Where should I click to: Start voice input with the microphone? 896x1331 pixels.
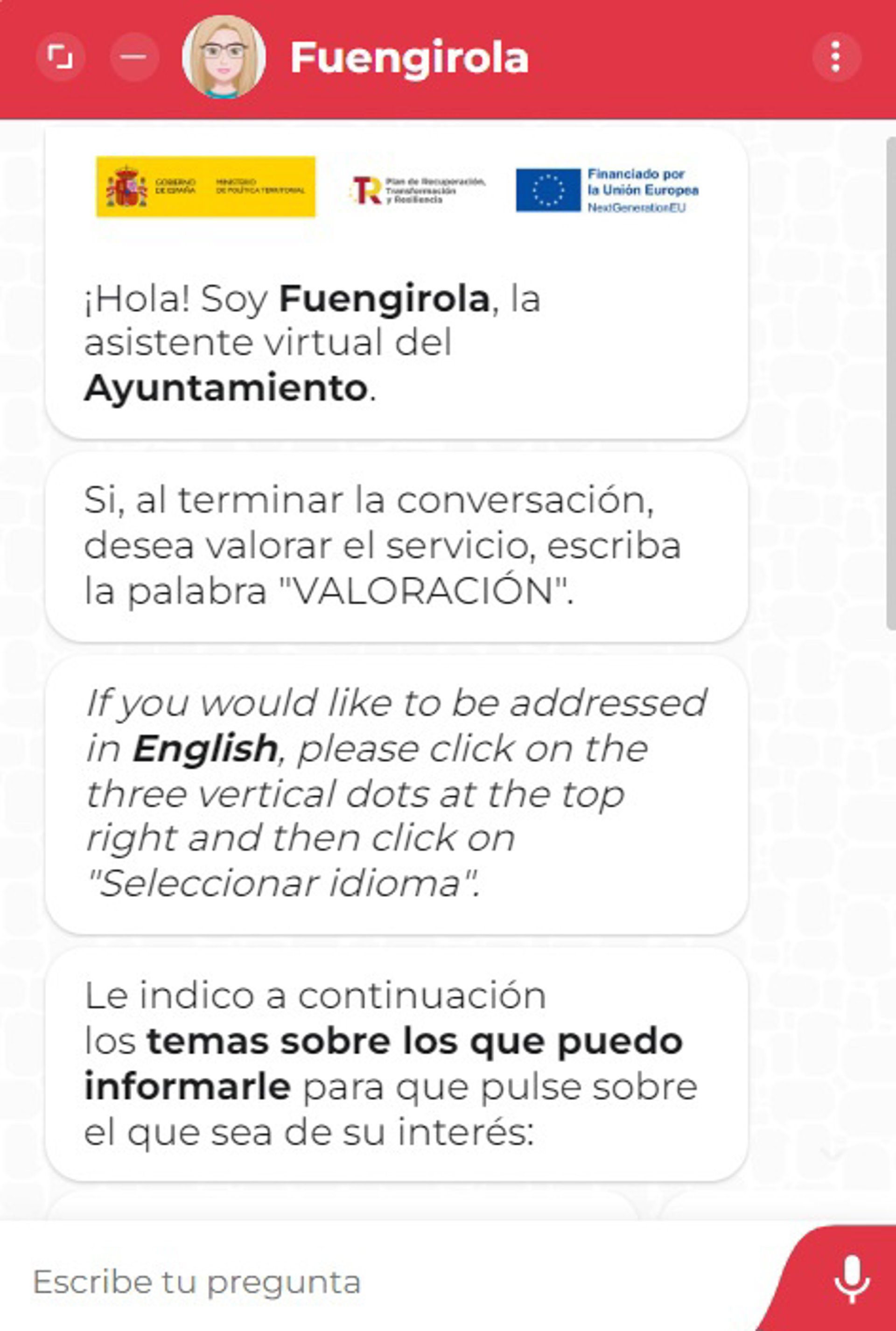[851, 1280]
